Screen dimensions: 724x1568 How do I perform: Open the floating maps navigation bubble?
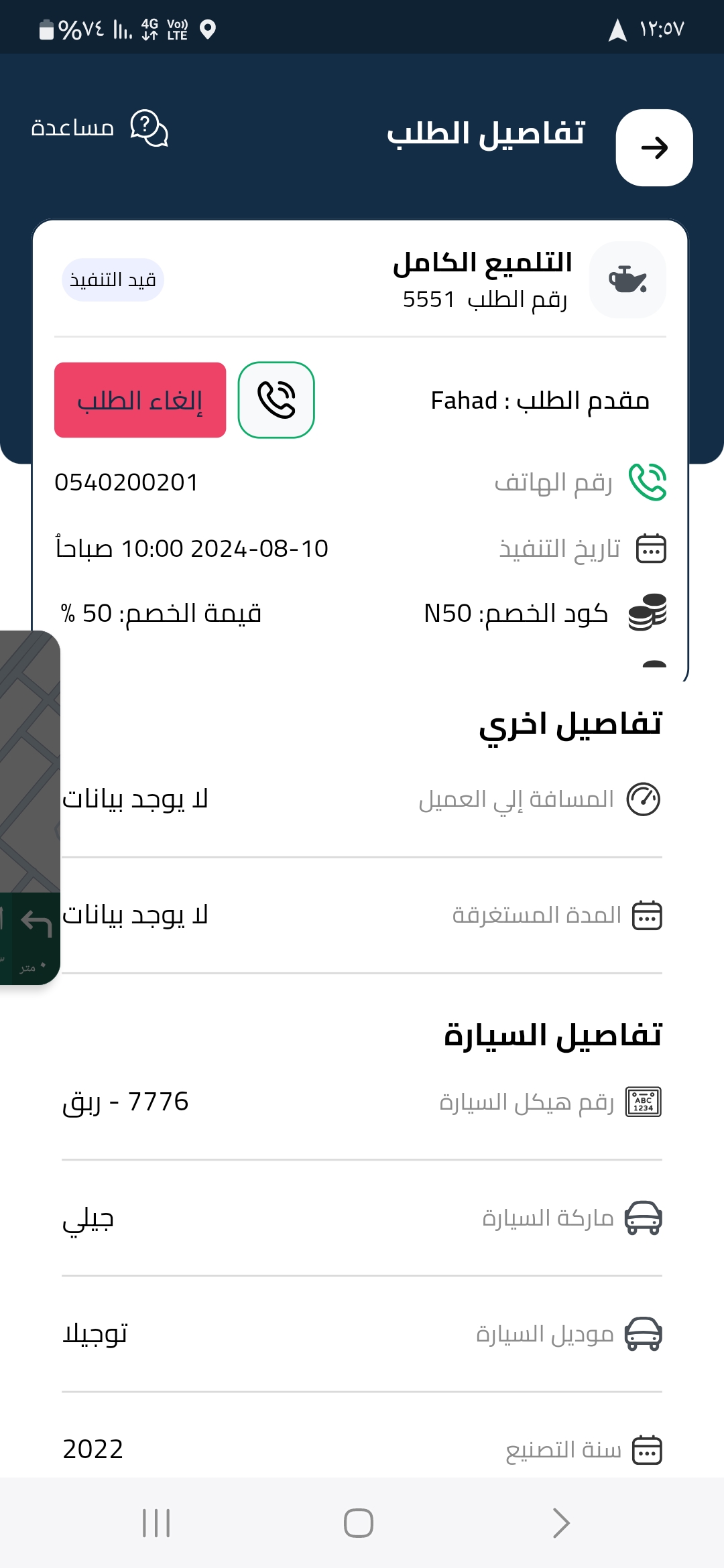30,807
